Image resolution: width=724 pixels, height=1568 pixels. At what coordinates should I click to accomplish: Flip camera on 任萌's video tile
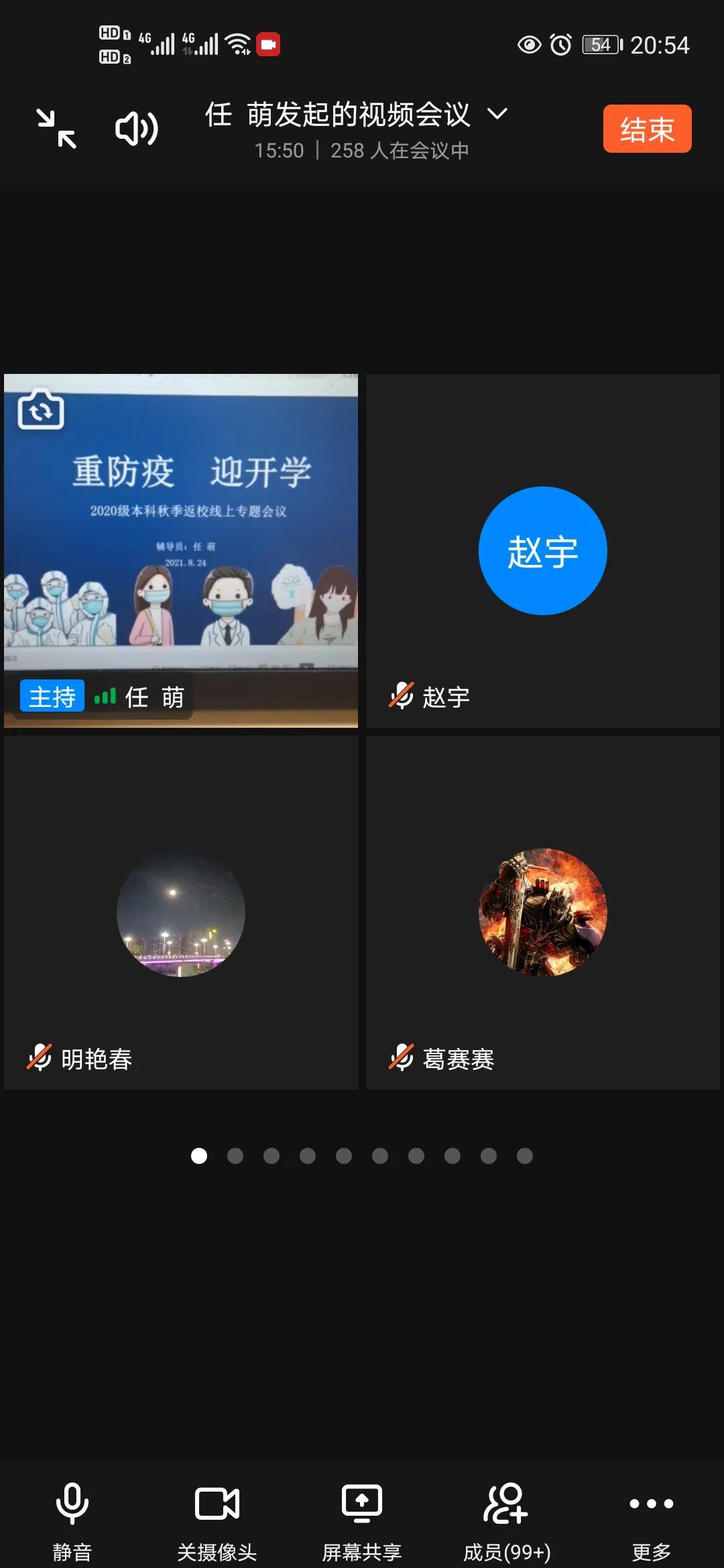pos(41,409)
